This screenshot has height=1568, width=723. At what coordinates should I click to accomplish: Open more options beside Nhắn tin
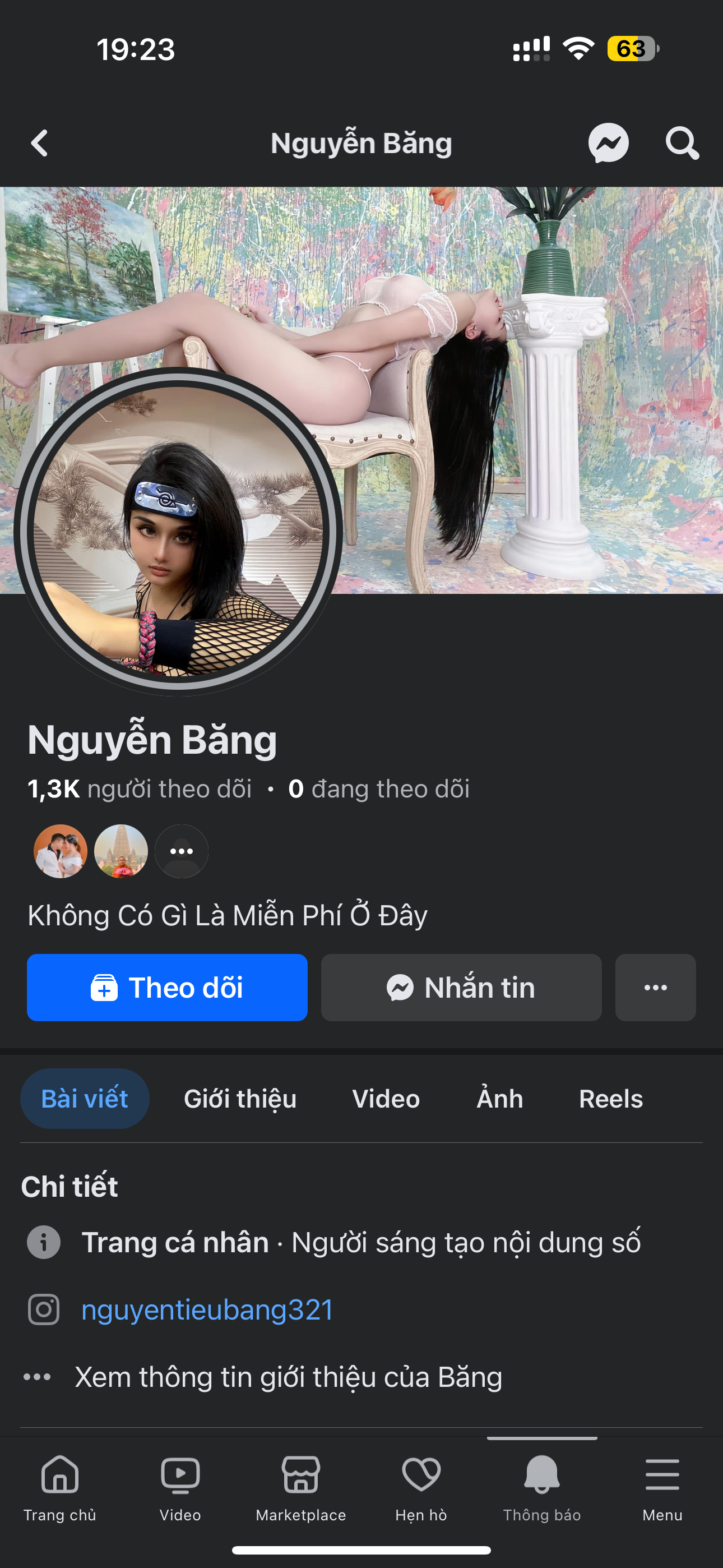pyautogui.click(x=655, y=988)
